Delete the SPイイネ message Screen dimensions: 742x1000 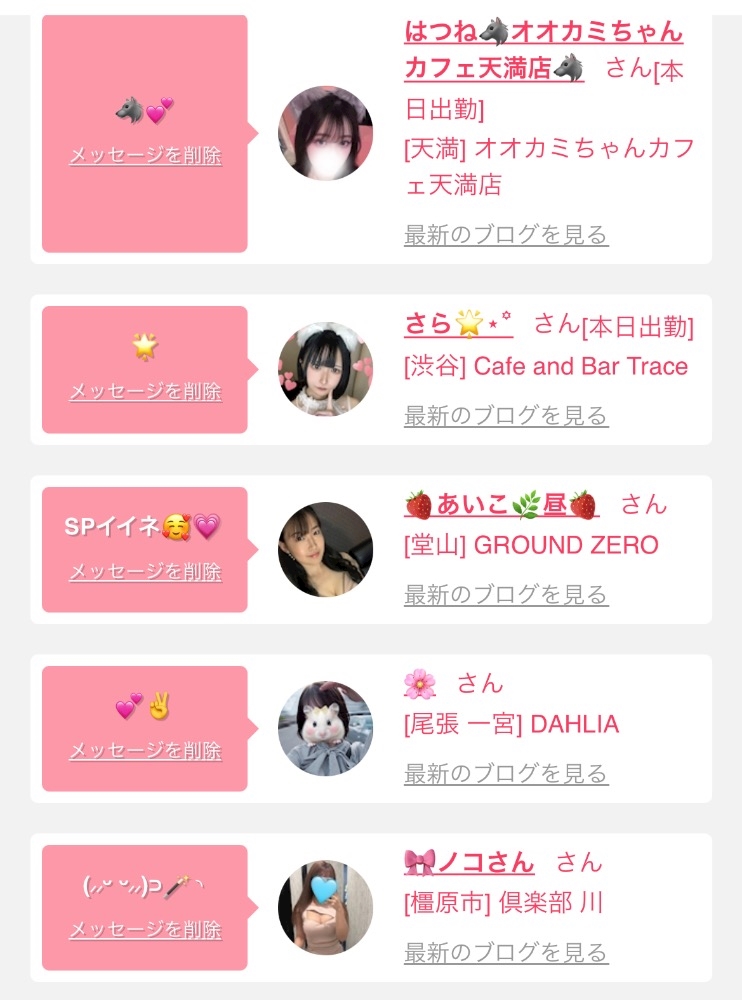point(145,572)
